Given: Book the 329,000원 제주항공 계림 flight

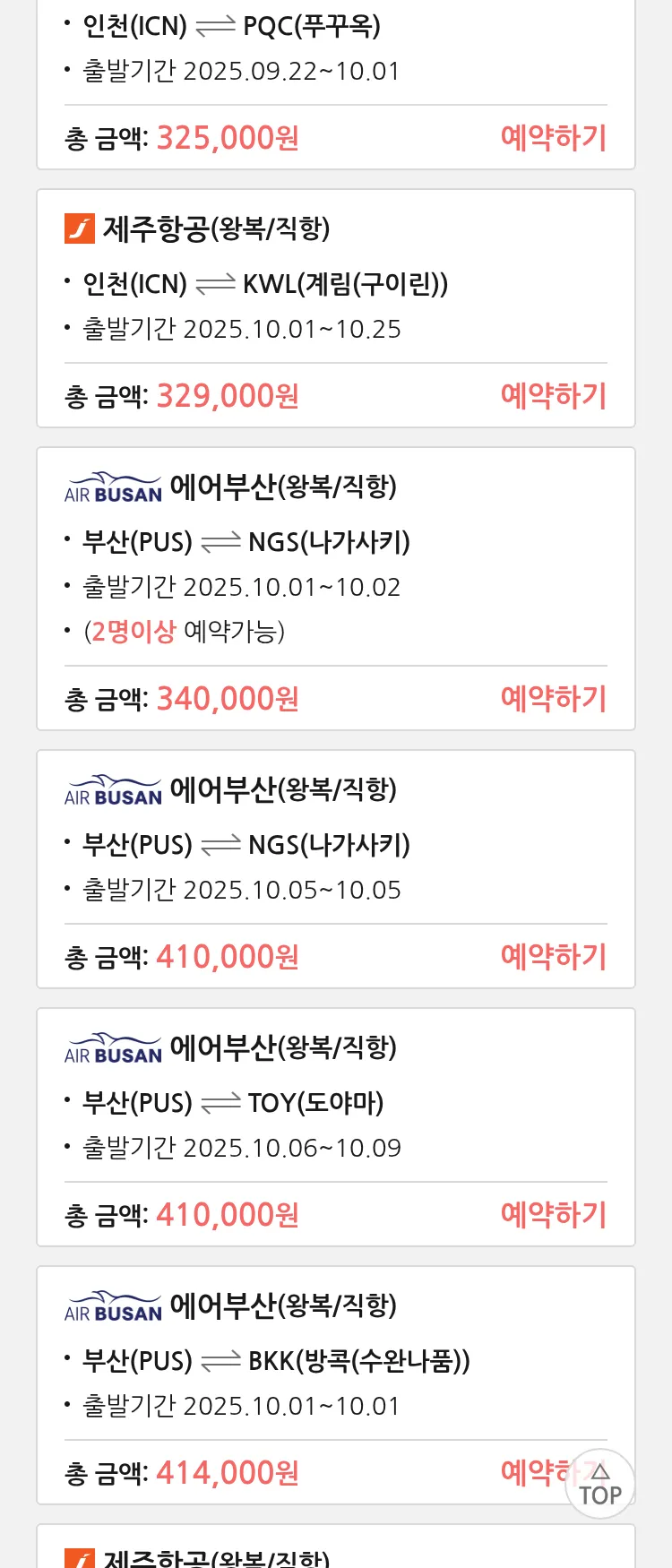Looking at the screenshot, I should (553, 396).
